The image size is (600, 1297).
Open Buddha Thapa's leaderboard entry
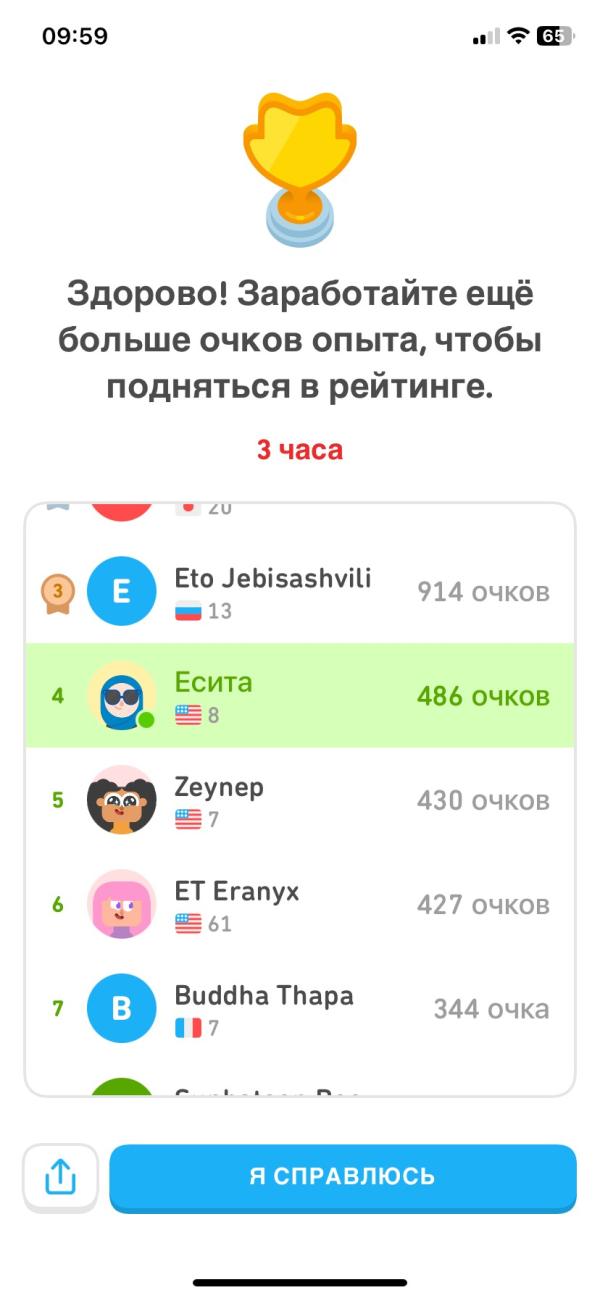click(299, 1008)
